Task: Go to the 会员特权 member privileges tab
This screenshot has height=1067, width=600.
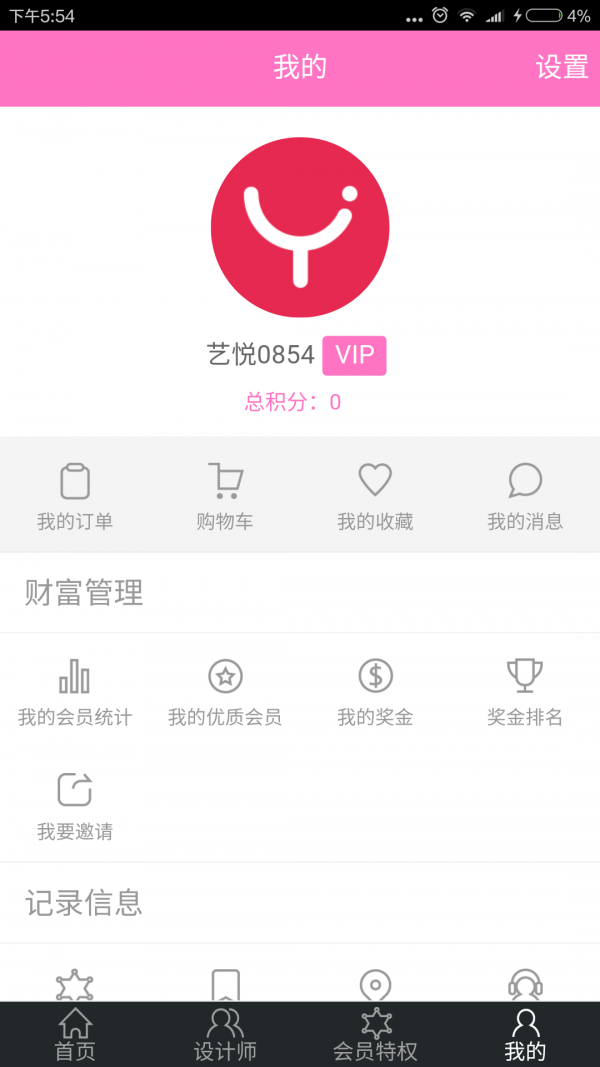Action: 375,1035
